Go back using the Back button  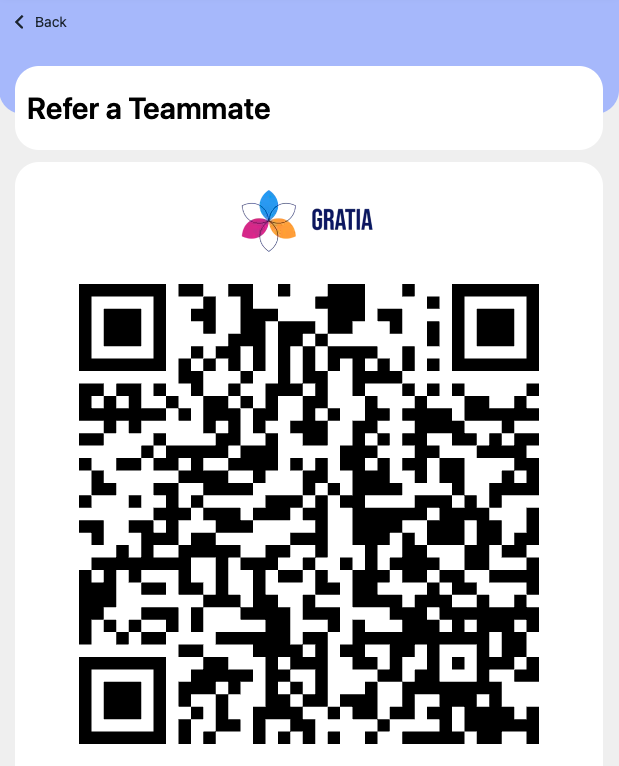coord(40,22)
